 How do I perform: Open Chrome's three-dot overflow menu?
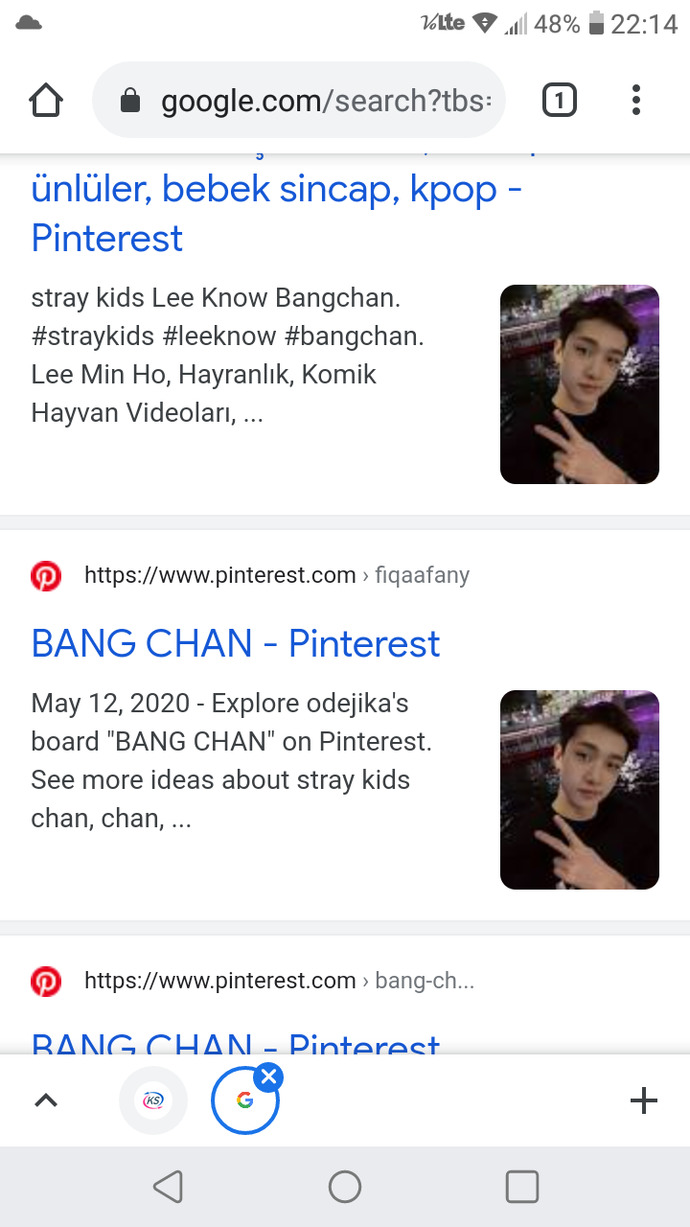636,100
